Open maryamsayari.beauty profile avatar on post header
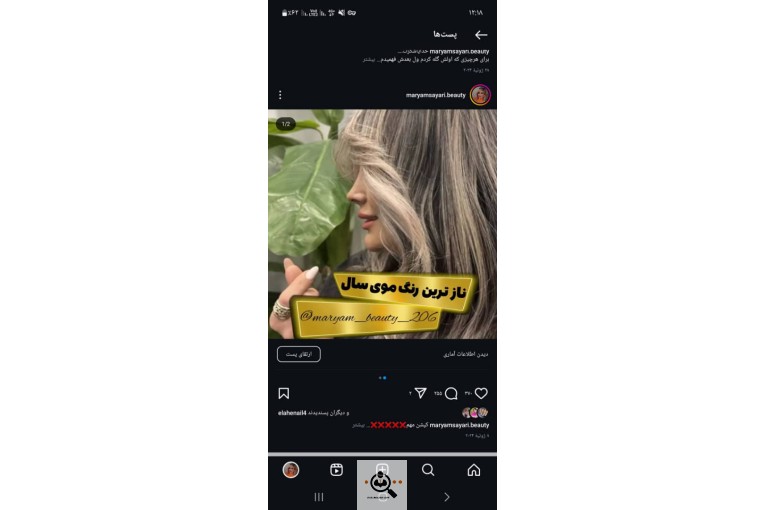Viewport: 765px width, 510px height. tap(480, 95)
